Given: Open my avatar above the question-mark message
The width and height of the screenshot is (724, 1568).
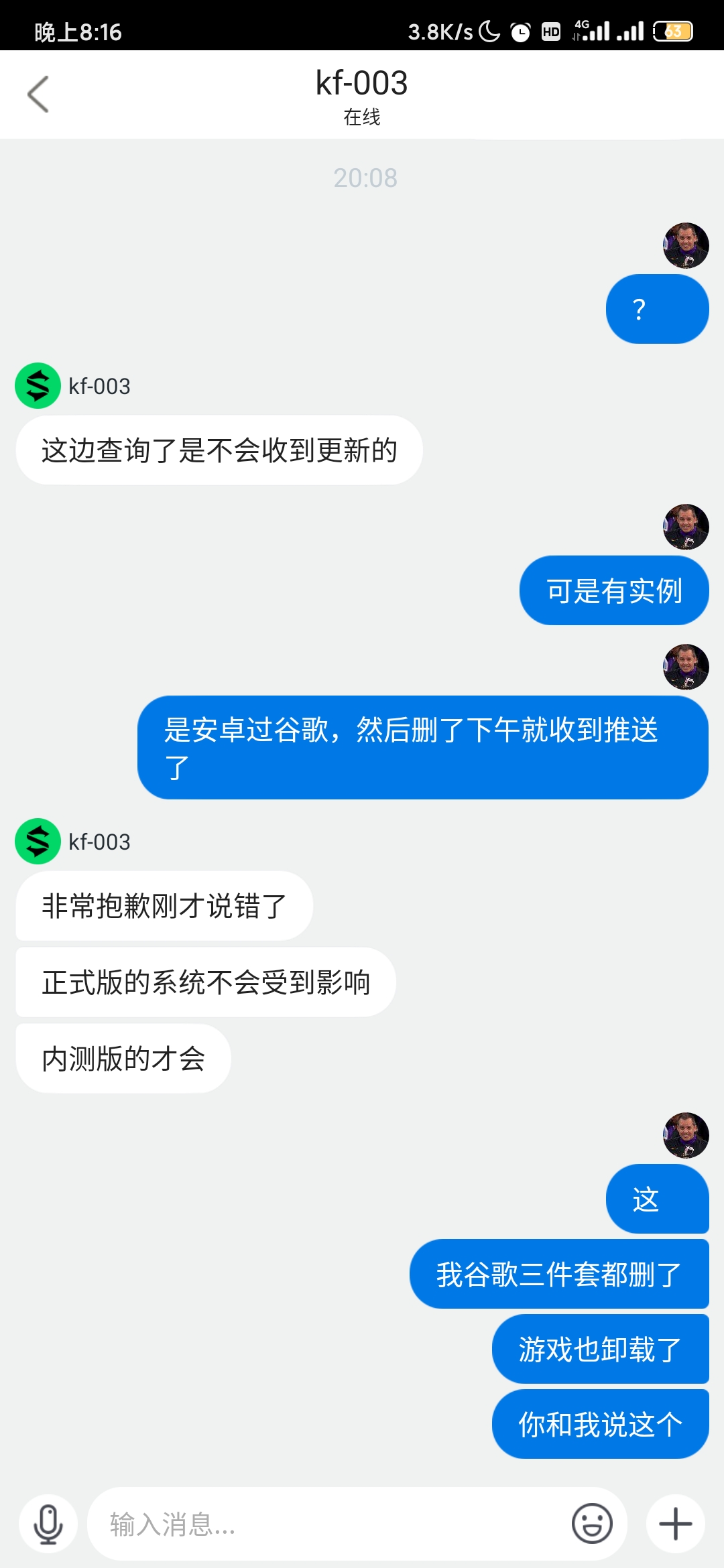Looking at the screenshot, I should (686, 245).
